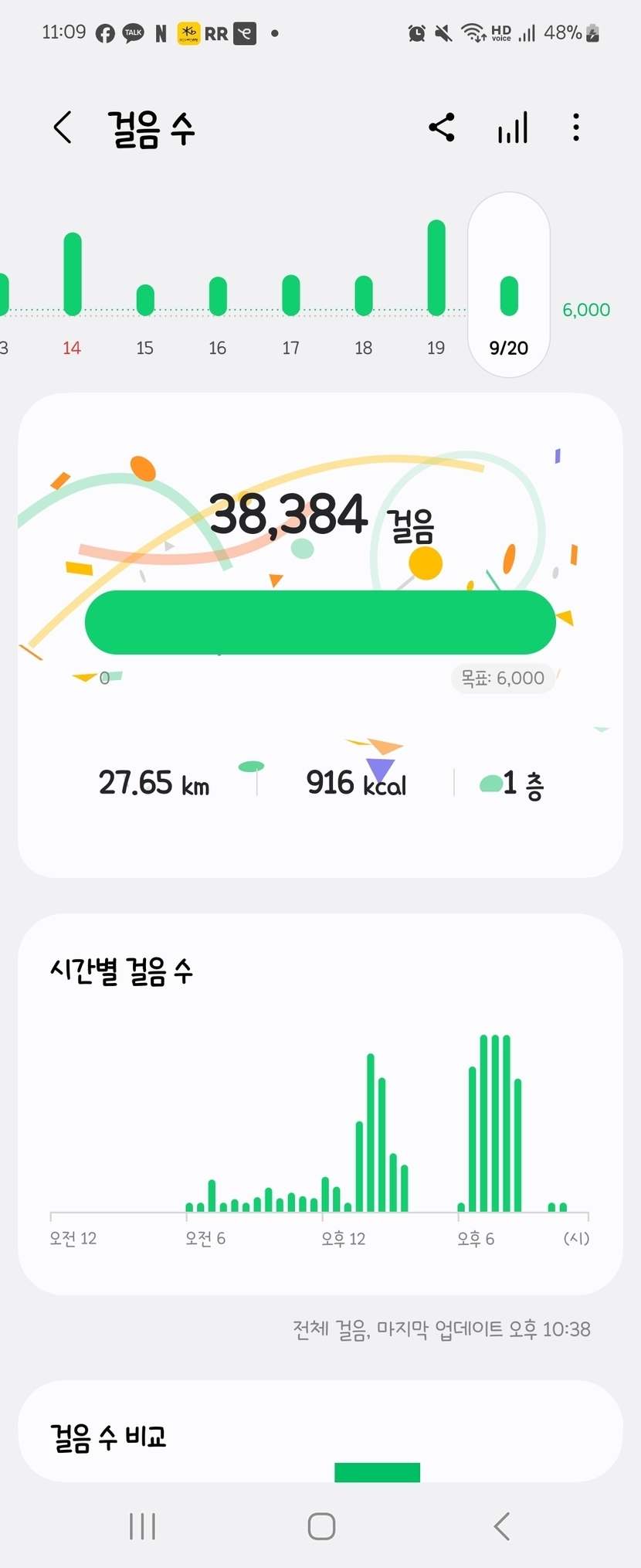Image resolution: width=641 pixels, height=1568 pixels.
Task: Select the step bar for day 18
Action: 363,295
